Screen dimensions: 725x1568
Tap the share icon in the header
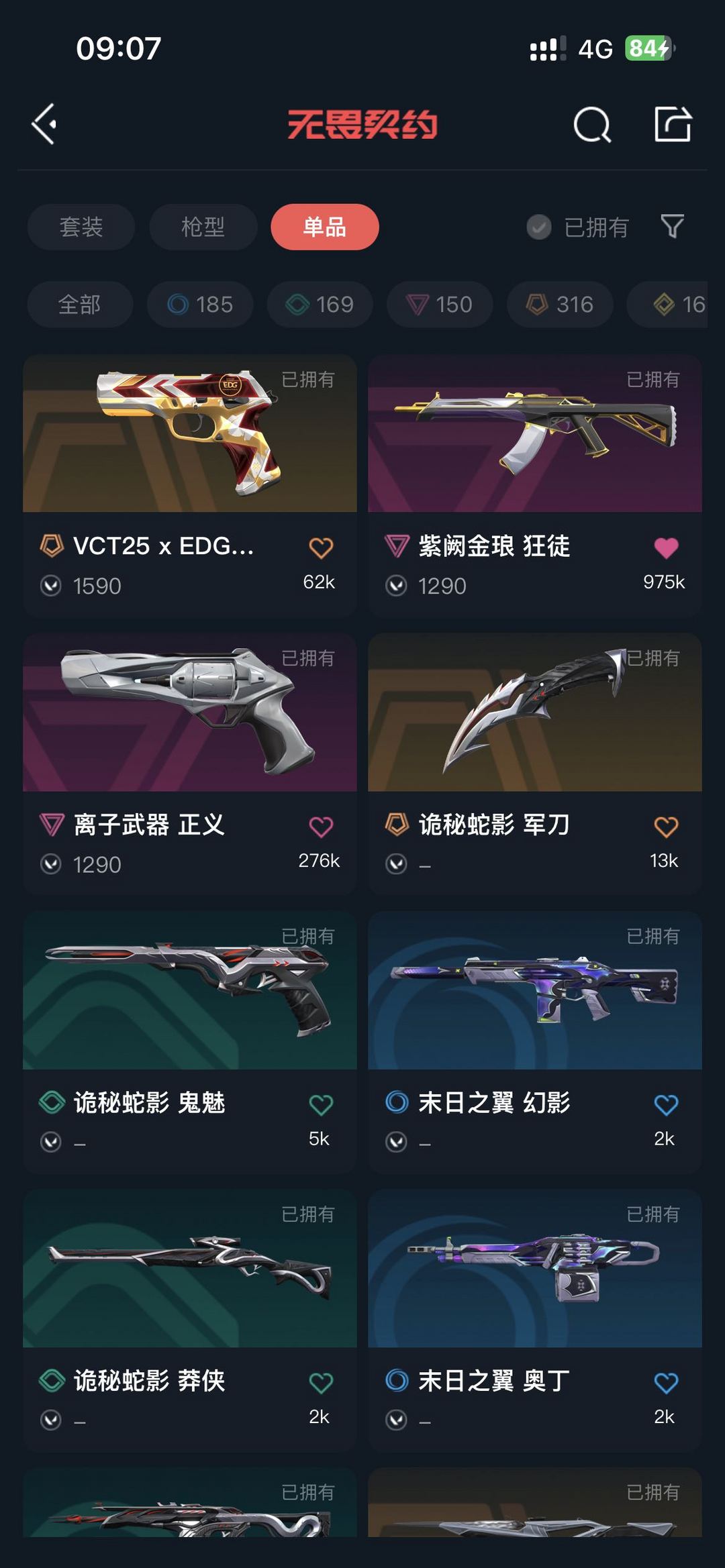tap(673, 124)
